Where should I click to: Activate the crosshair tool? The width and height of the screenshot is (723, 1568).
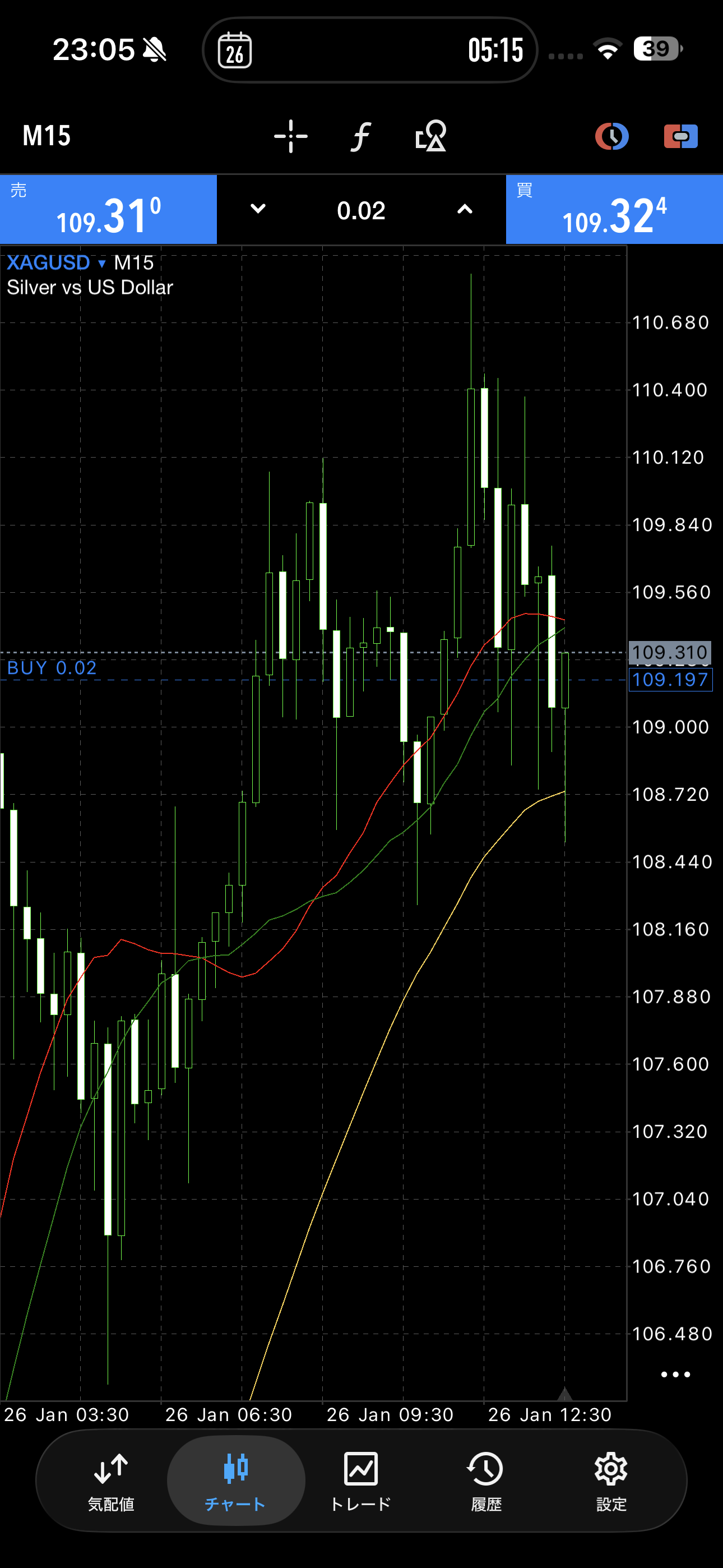(x=290, y=136)
